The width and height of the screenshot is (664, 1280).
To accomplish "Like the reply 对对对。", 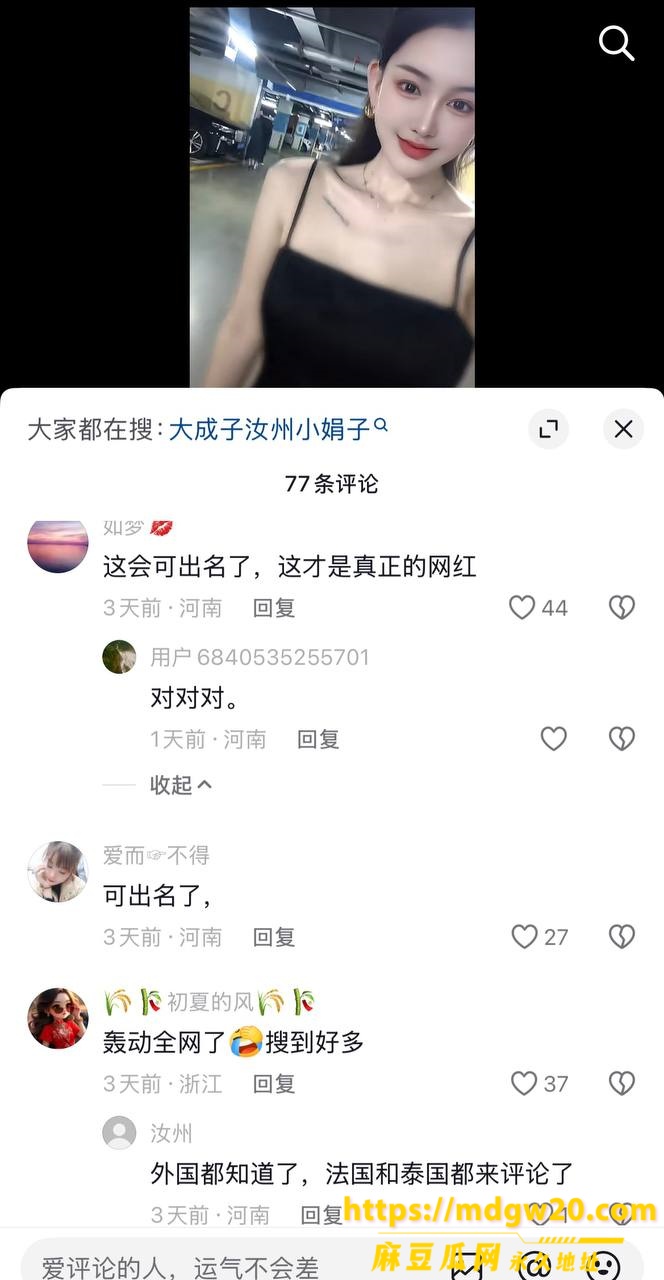I will pyautogui.click(x=553, y=739).
